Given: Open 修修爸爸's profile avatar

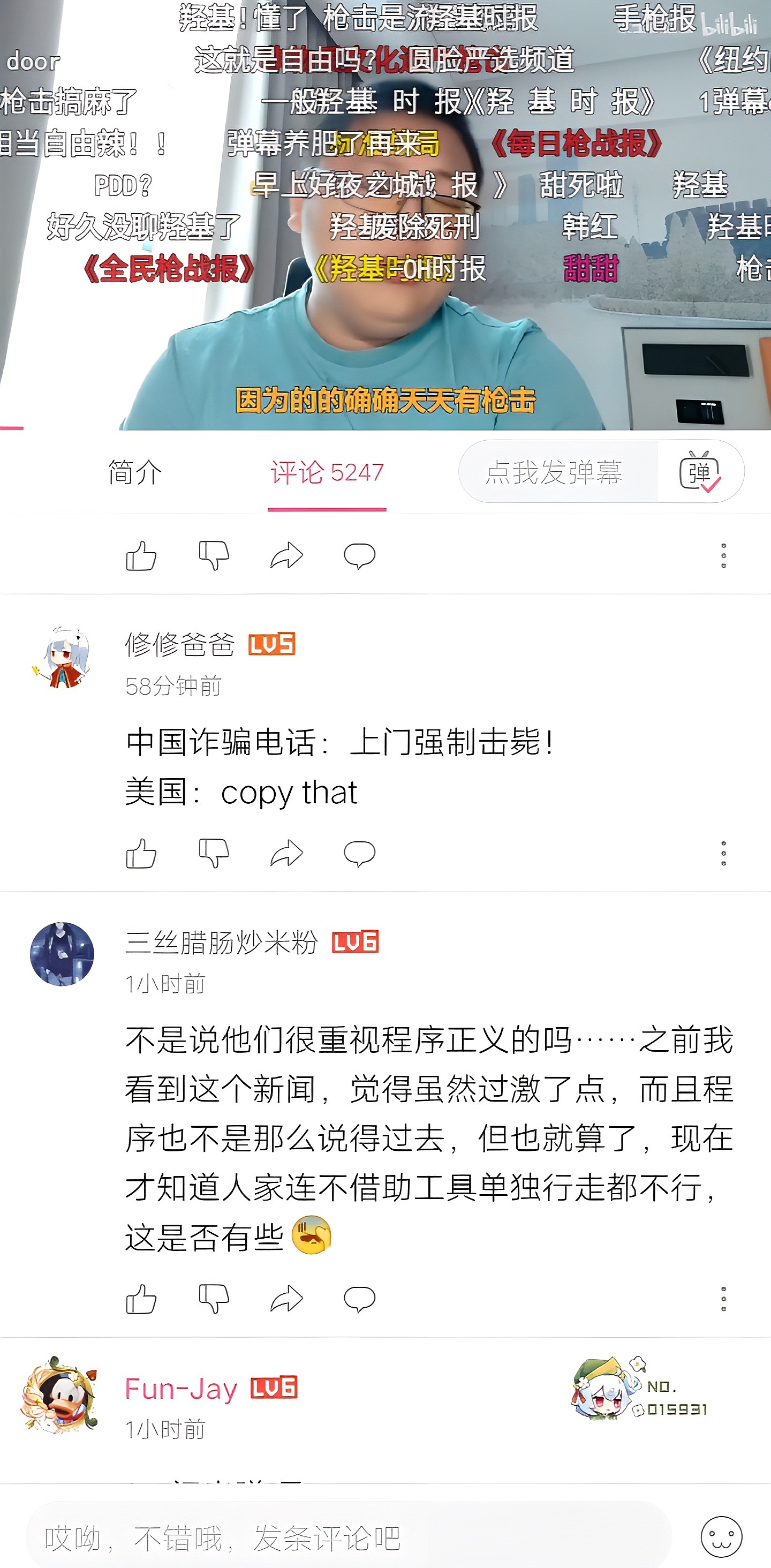Looking at the screenshot, I should pyautogui.click(x=62, y=658).
